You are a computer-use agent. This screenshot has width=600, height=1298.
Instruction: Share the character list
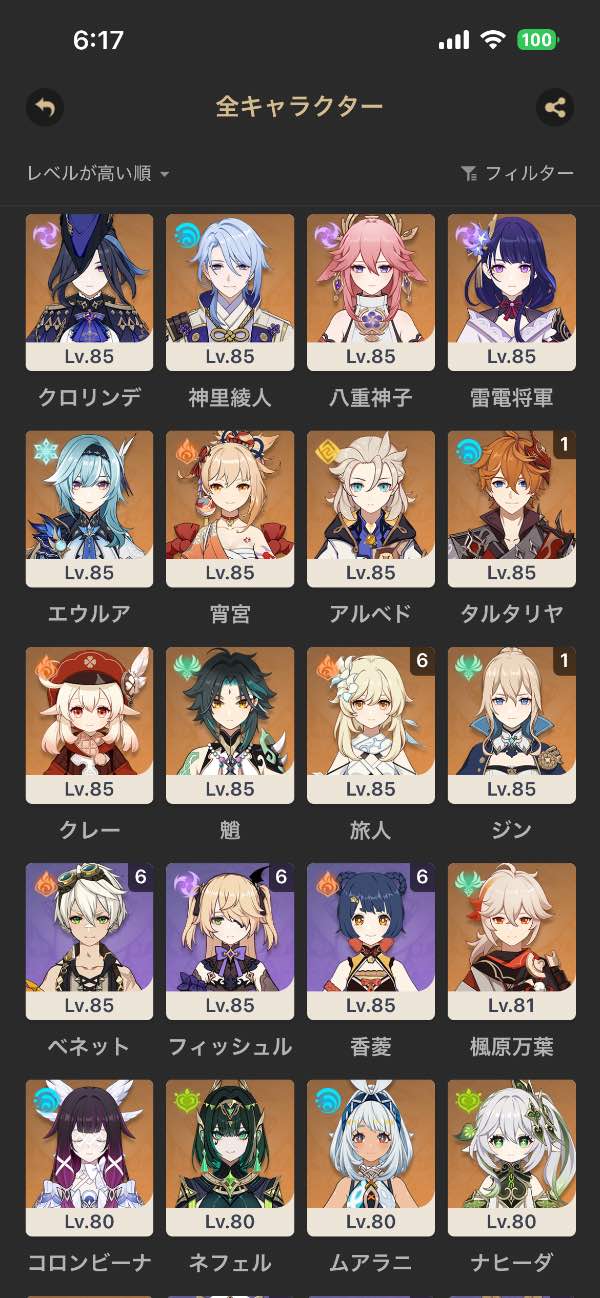tap(555, 107)
